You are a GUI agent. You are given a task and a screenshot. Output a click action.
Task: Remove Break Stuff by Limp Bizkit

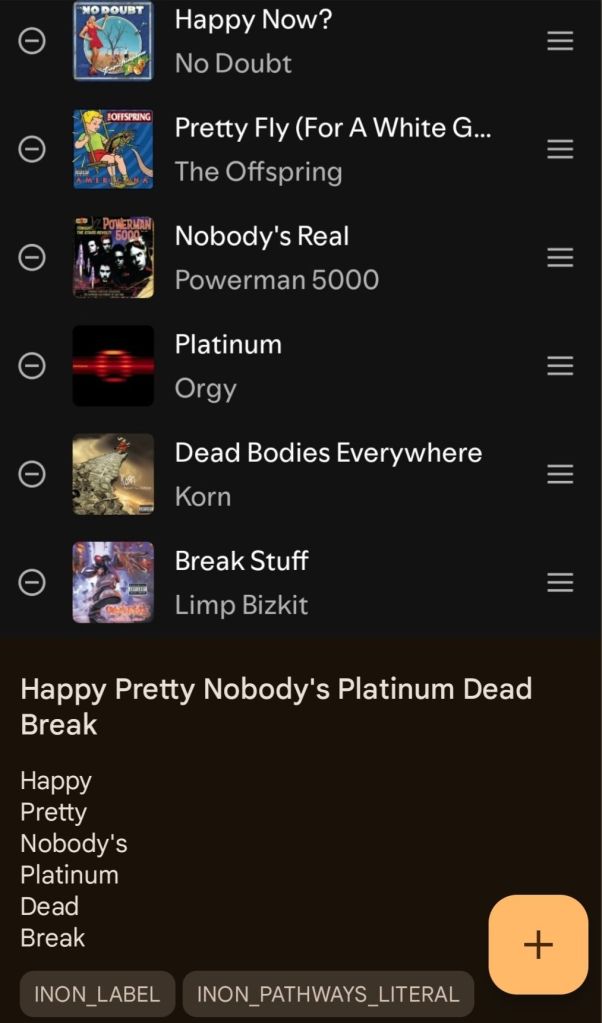pos(33,581)
